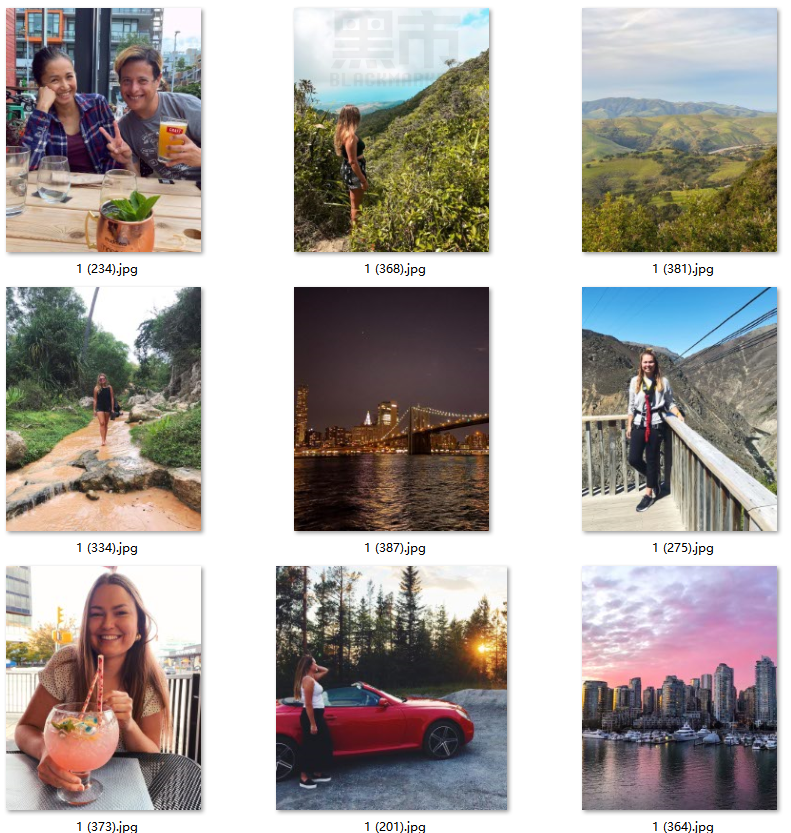Open the 1 (201).jpg red car photo
791x833 pixels.
pos(391,688)
